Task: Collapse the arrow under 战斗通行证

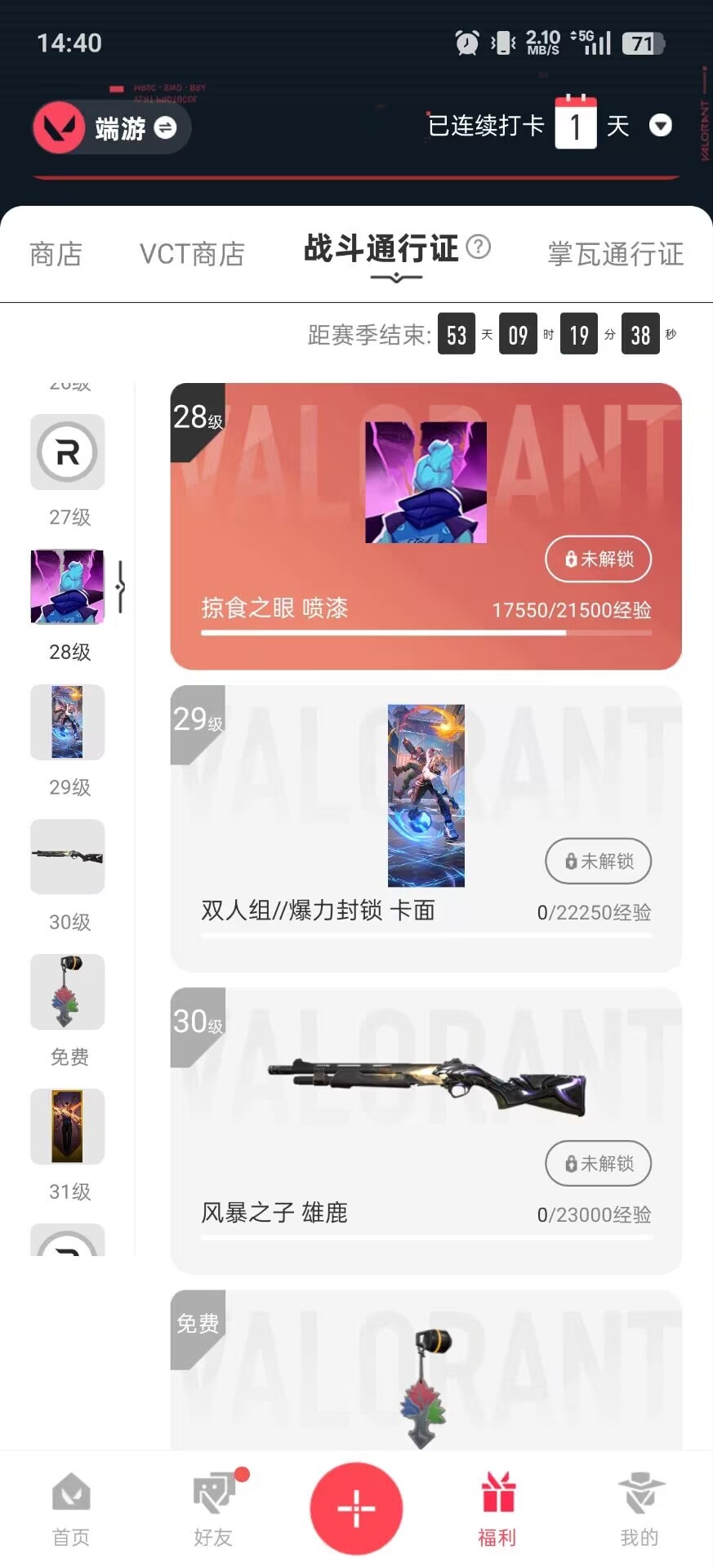Action: [x=397, y=278]
